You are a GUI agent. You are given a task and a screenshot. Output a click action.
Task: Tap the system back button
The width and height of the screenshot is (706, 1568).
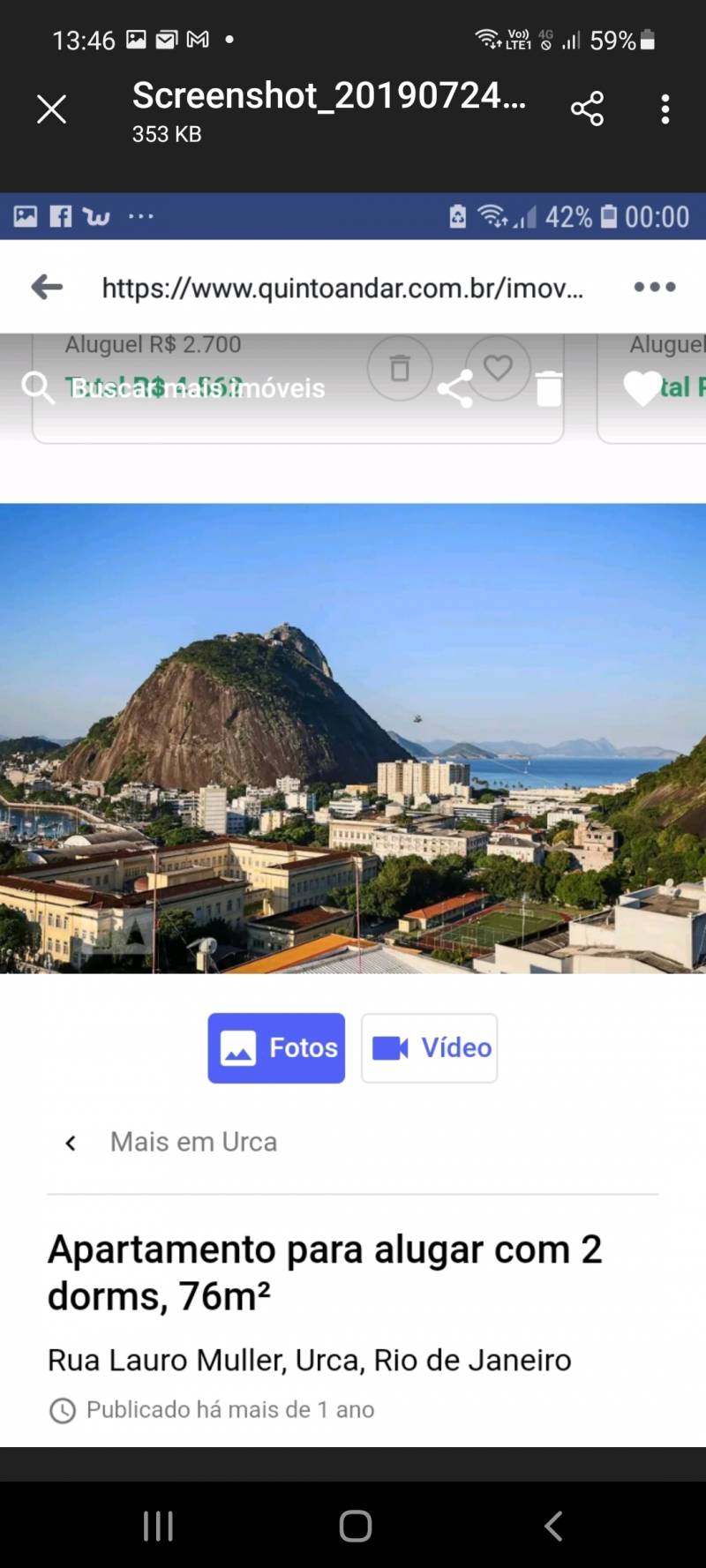553,1526
